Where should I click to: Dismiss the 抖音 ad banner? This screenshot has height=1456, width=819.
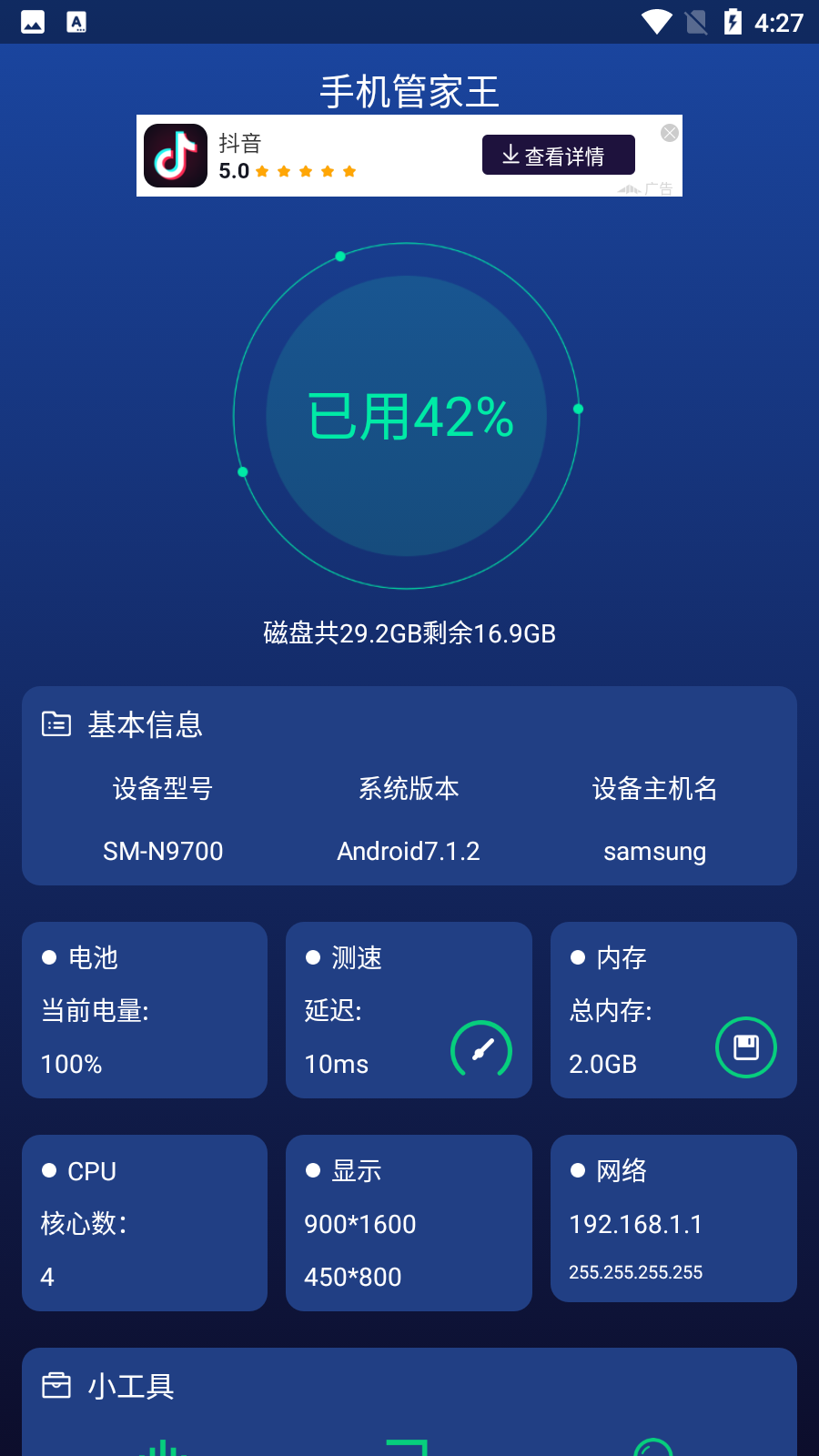coord(670,133)
